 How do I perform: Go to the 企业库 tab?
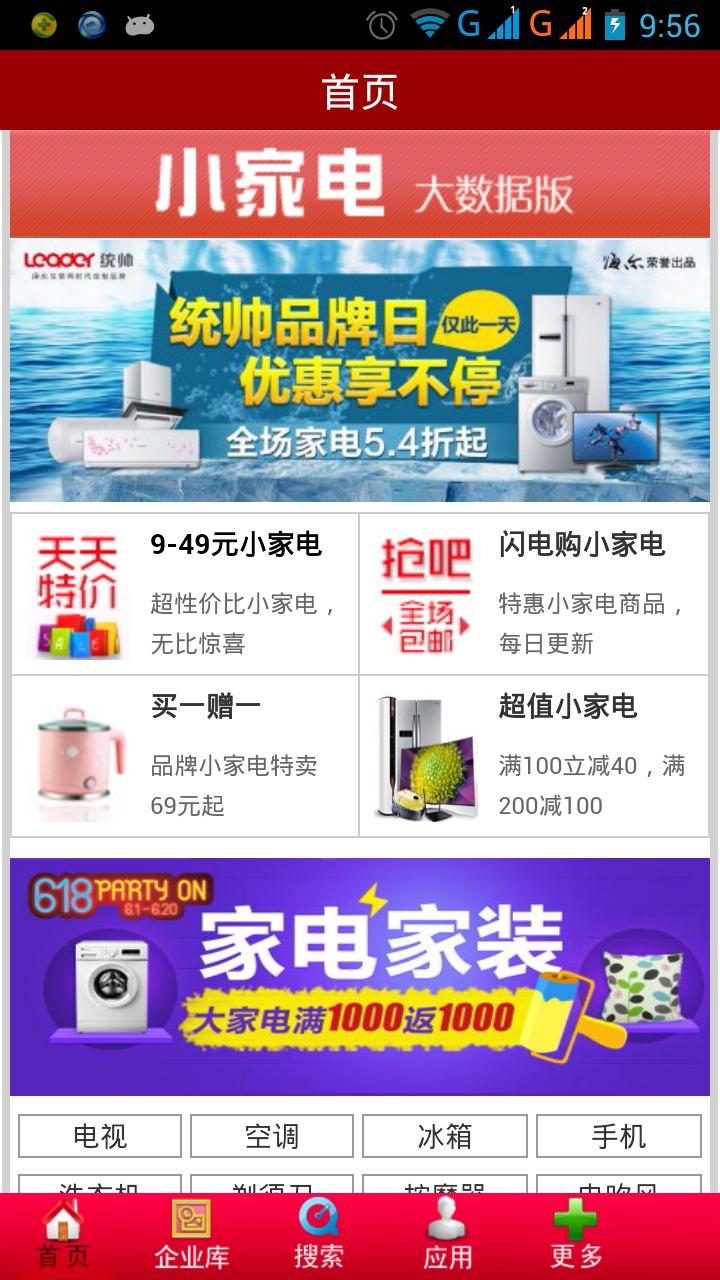click(x=191, y=1236)
